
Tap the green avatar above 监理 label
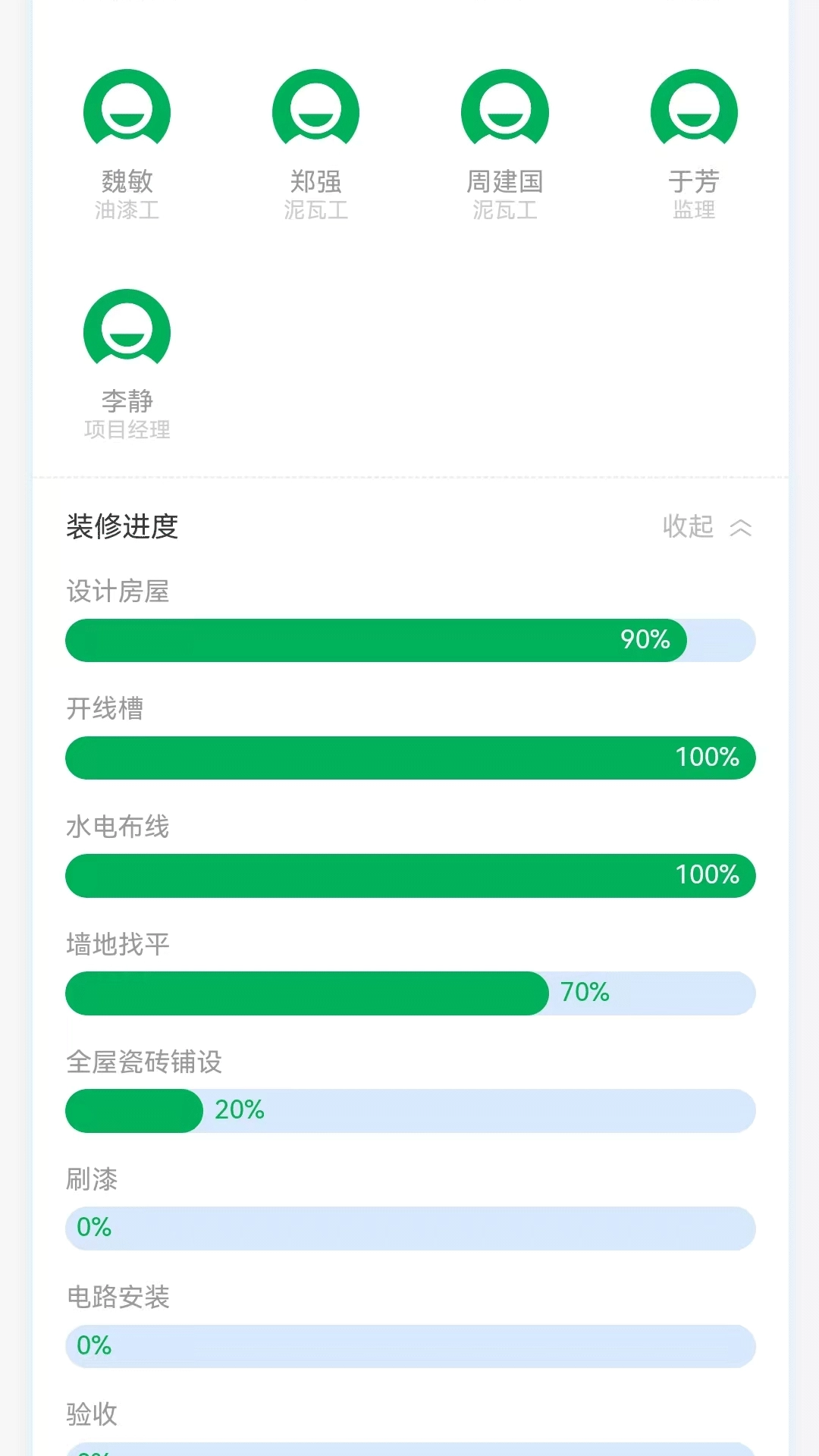(694, 110)
